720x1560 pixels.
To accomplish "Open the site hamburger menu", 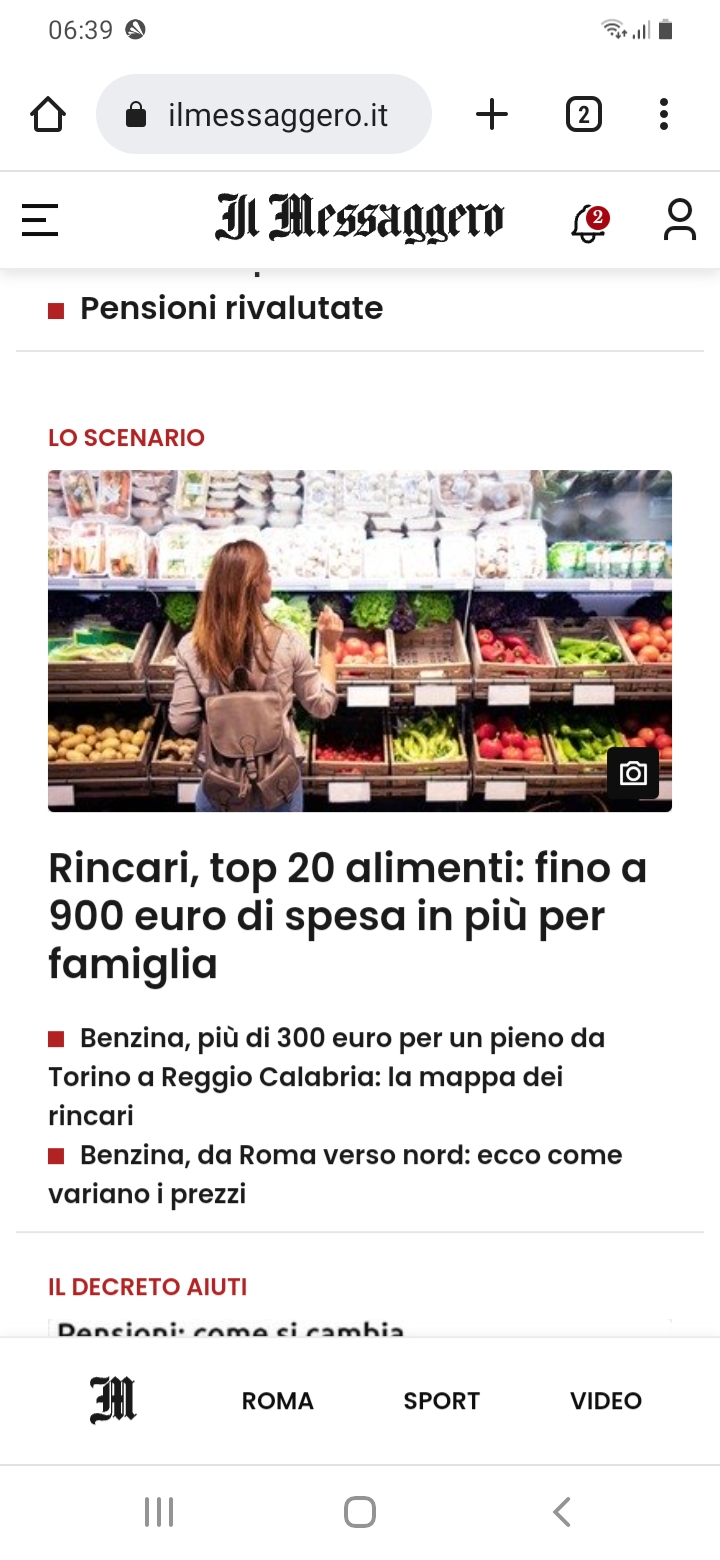I will [40, 220].
